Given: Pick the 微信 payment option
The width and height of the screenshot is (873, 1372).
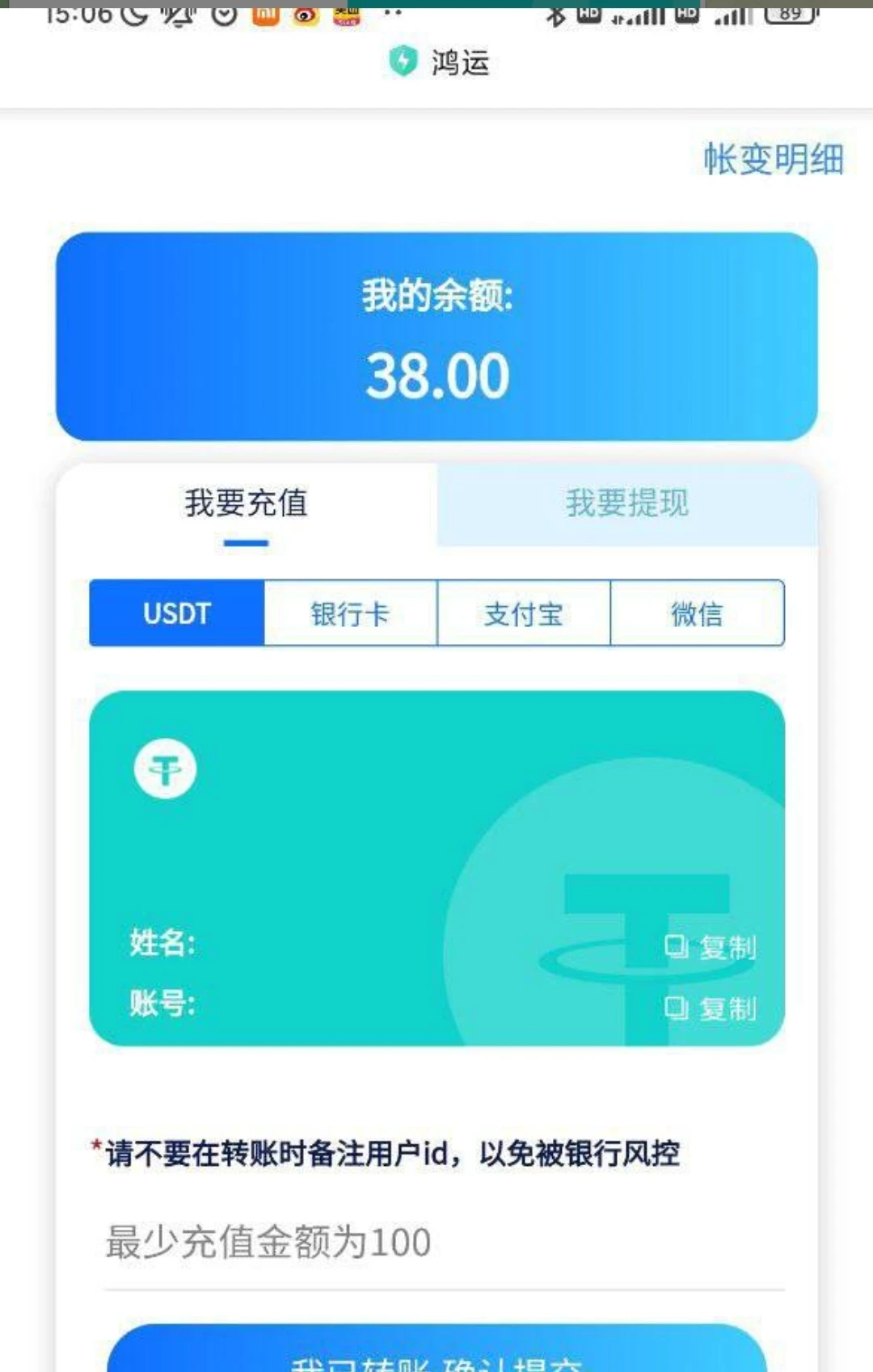Looking at the screenshot, I should coord(697,613).
